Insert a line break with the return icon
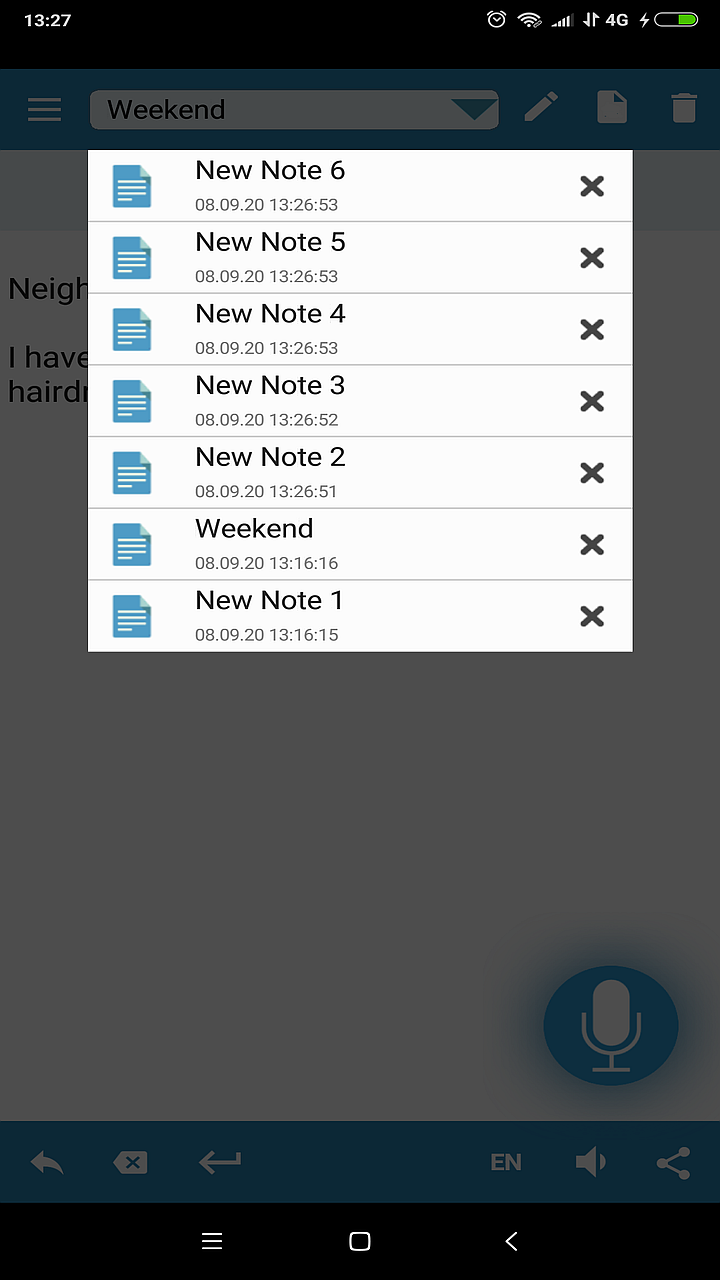This screenshot has height=1280, width=720. coord(218,1161)
